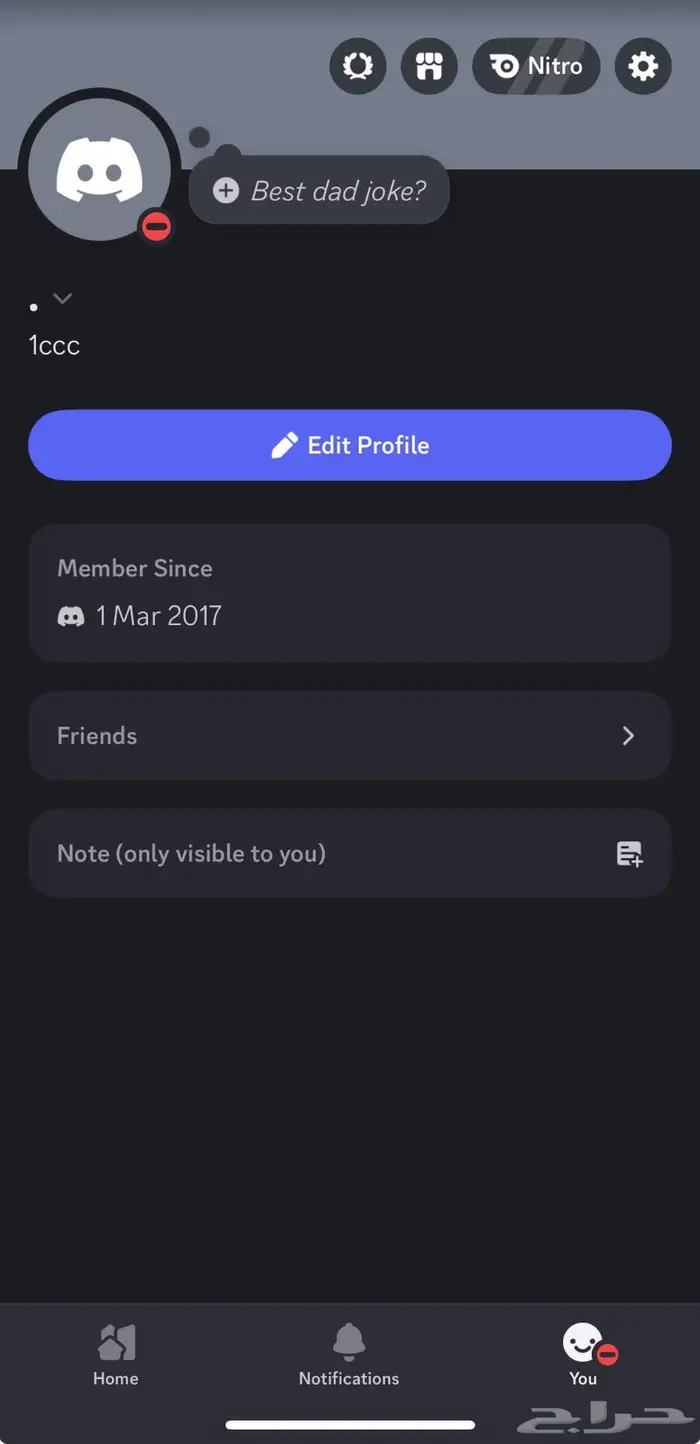Tap the Edit Profile button
Viewport: 700px width, 1444px height.
click(350, 445)
